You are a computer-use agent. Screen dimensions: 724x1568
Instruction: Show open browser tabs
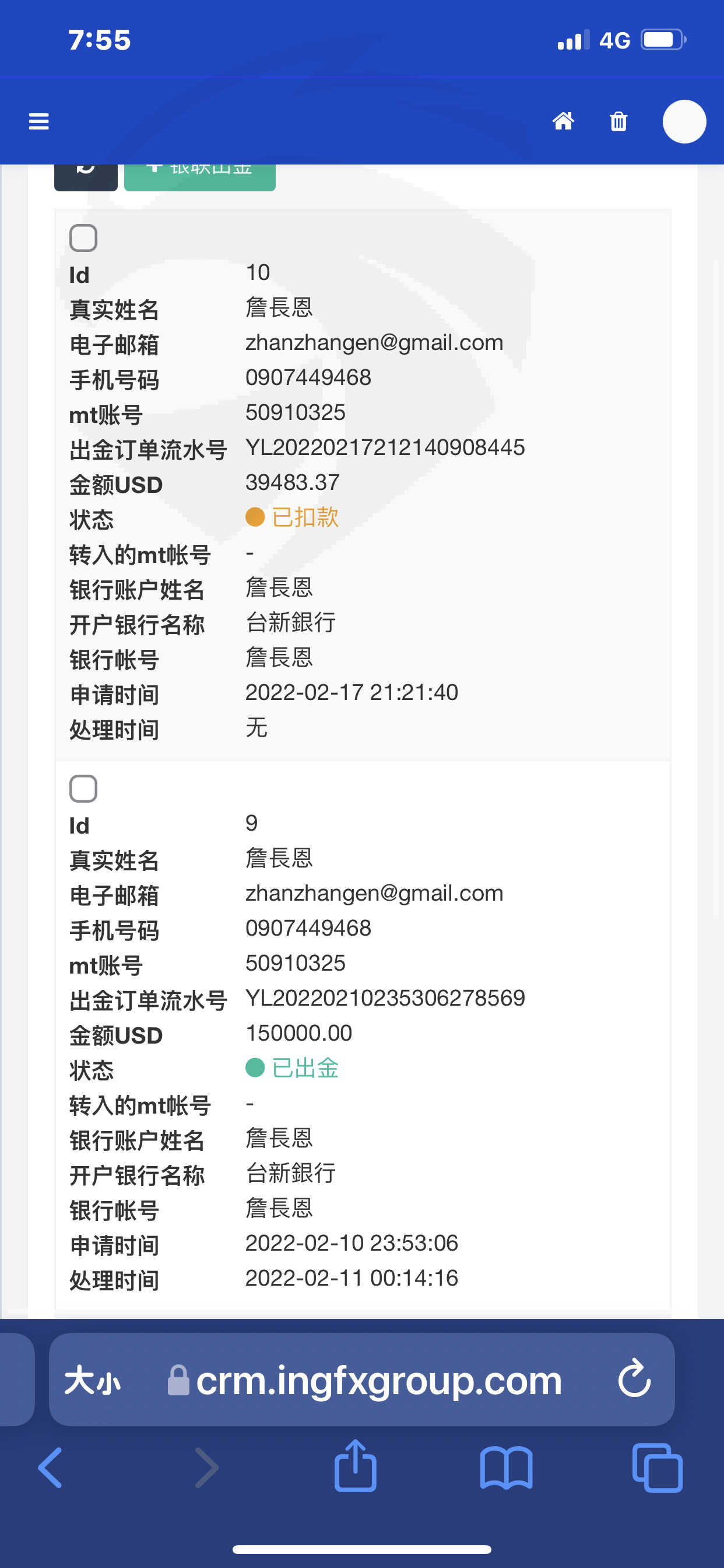tap(657, 1468)
